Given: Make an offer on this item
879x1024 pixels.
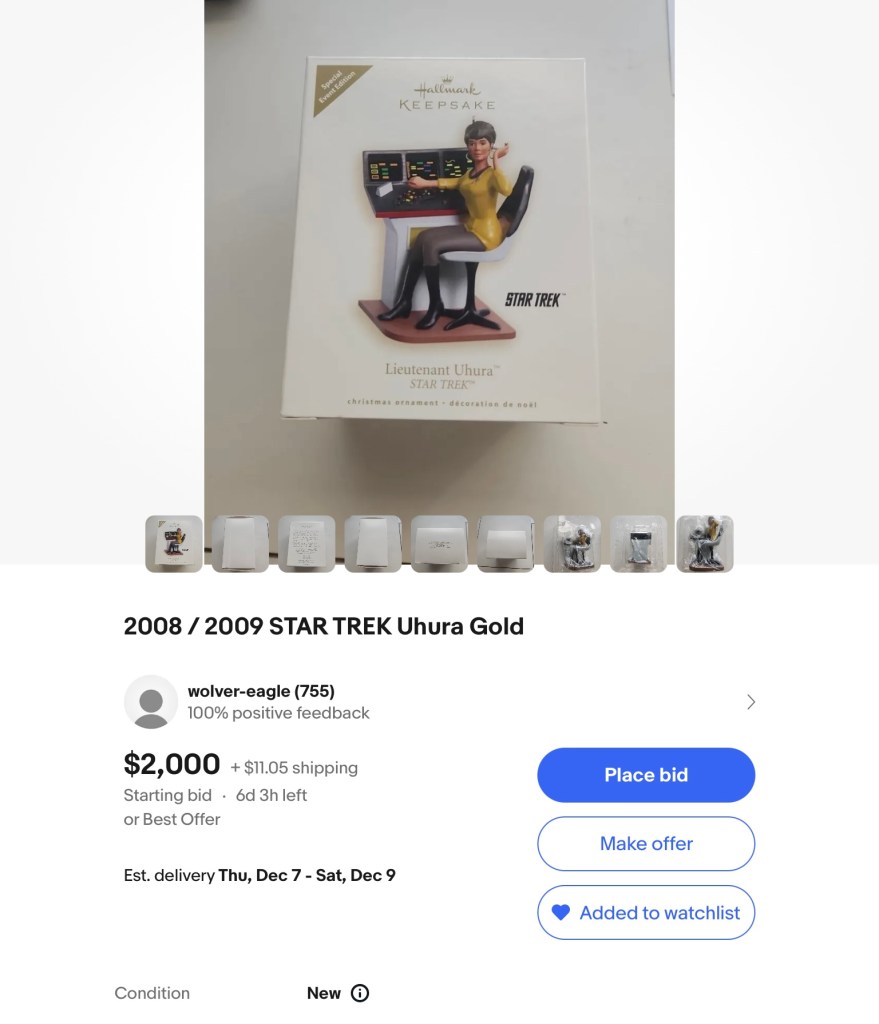Looking at the screenshot, I should point(646,844).
